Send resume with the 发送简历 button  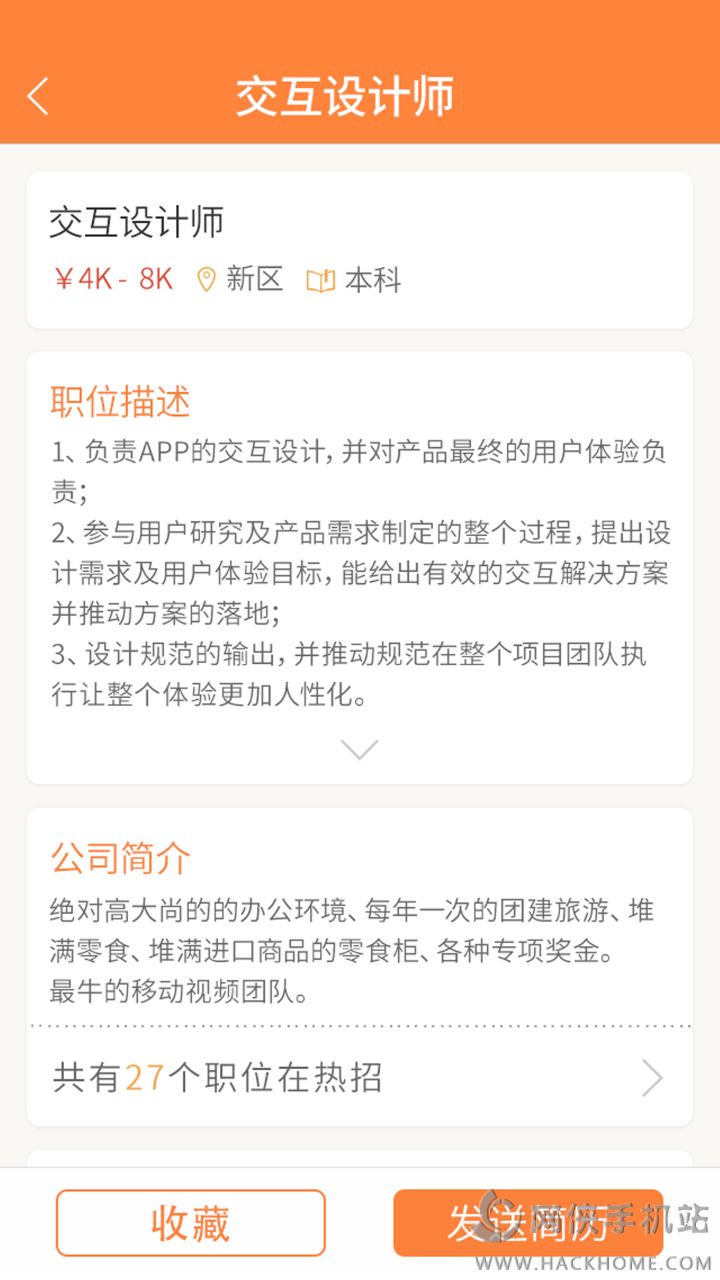click(x=528, y=1223)
